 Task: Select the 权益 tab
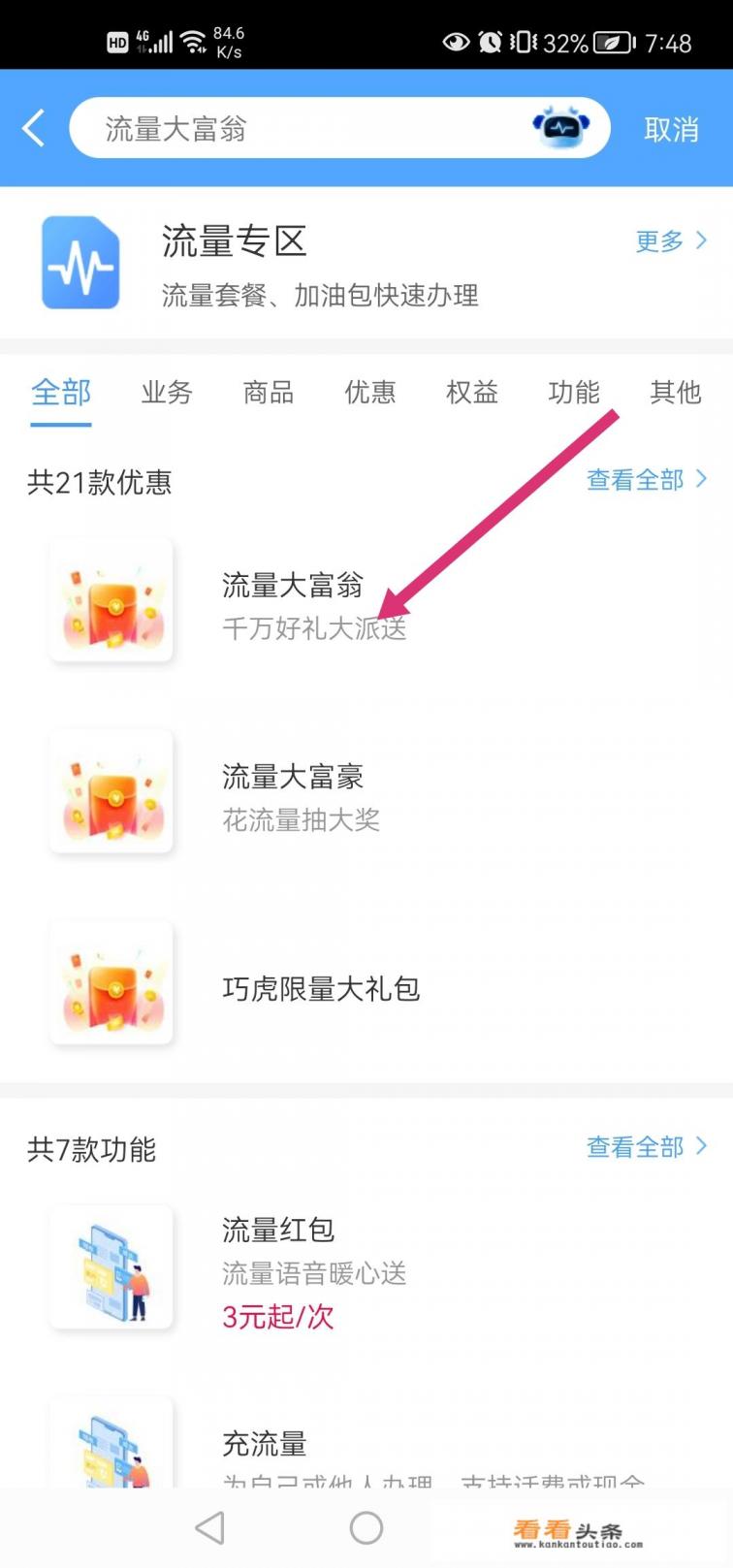[x=472, y=393]
